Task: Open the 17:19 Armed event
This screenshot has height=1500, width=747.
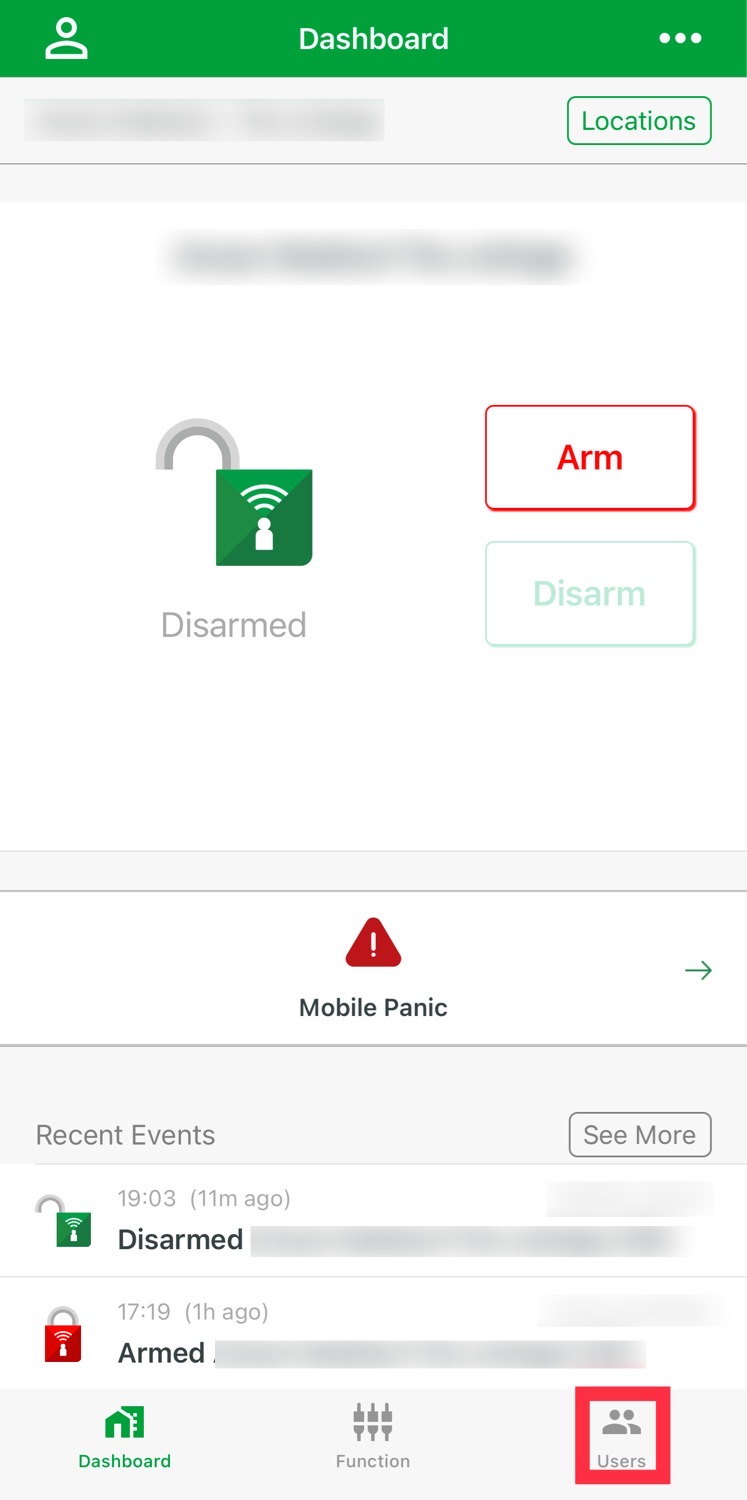Action: tap(373, 1333)
